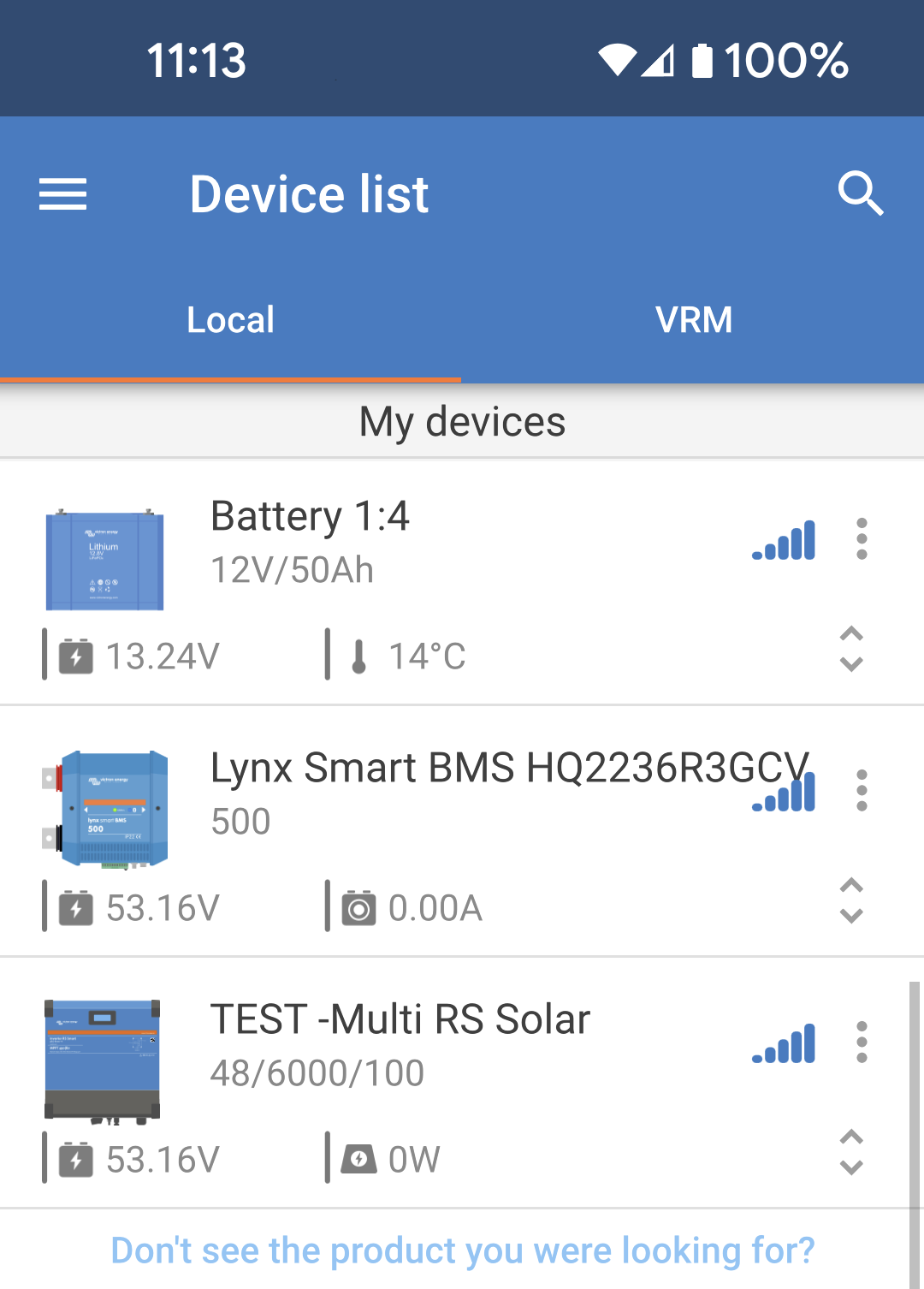Switch to the VRM tab
924x1289 pixels.
pos(693,319)
